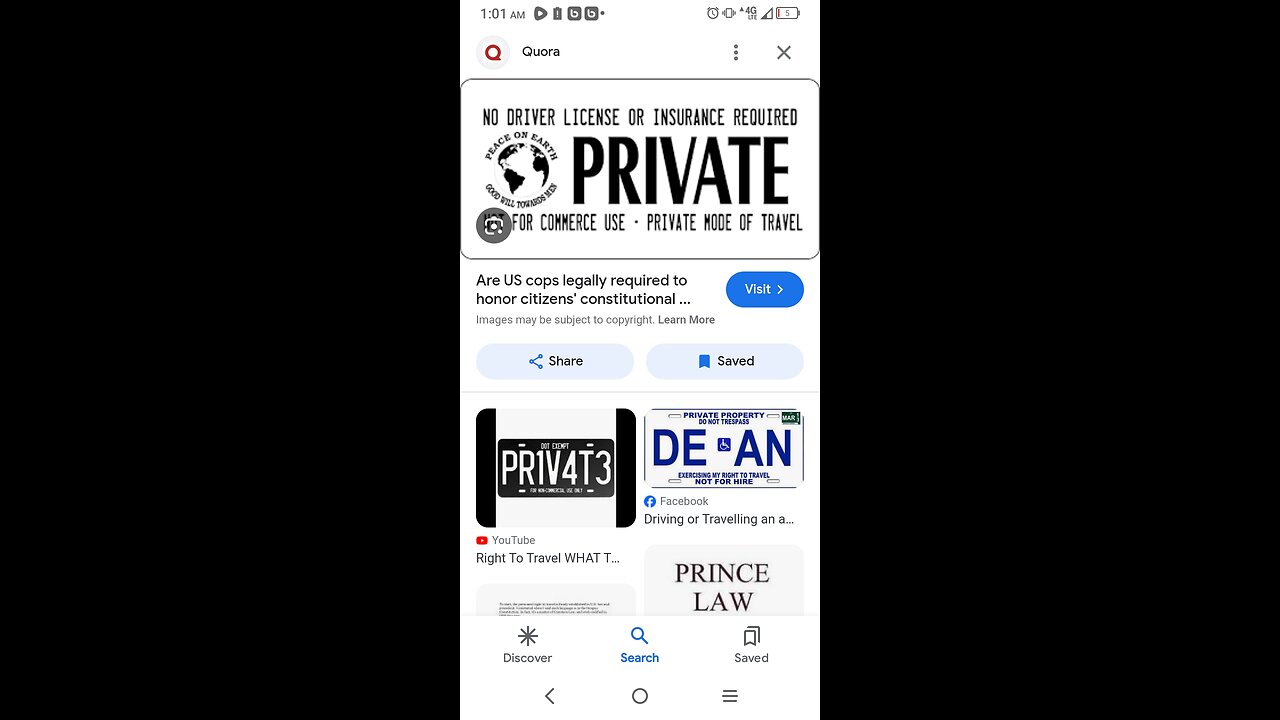Viewport: 1280px width, 720px height.
Task: Go back using system back button
Action: (x=549, y=696)
